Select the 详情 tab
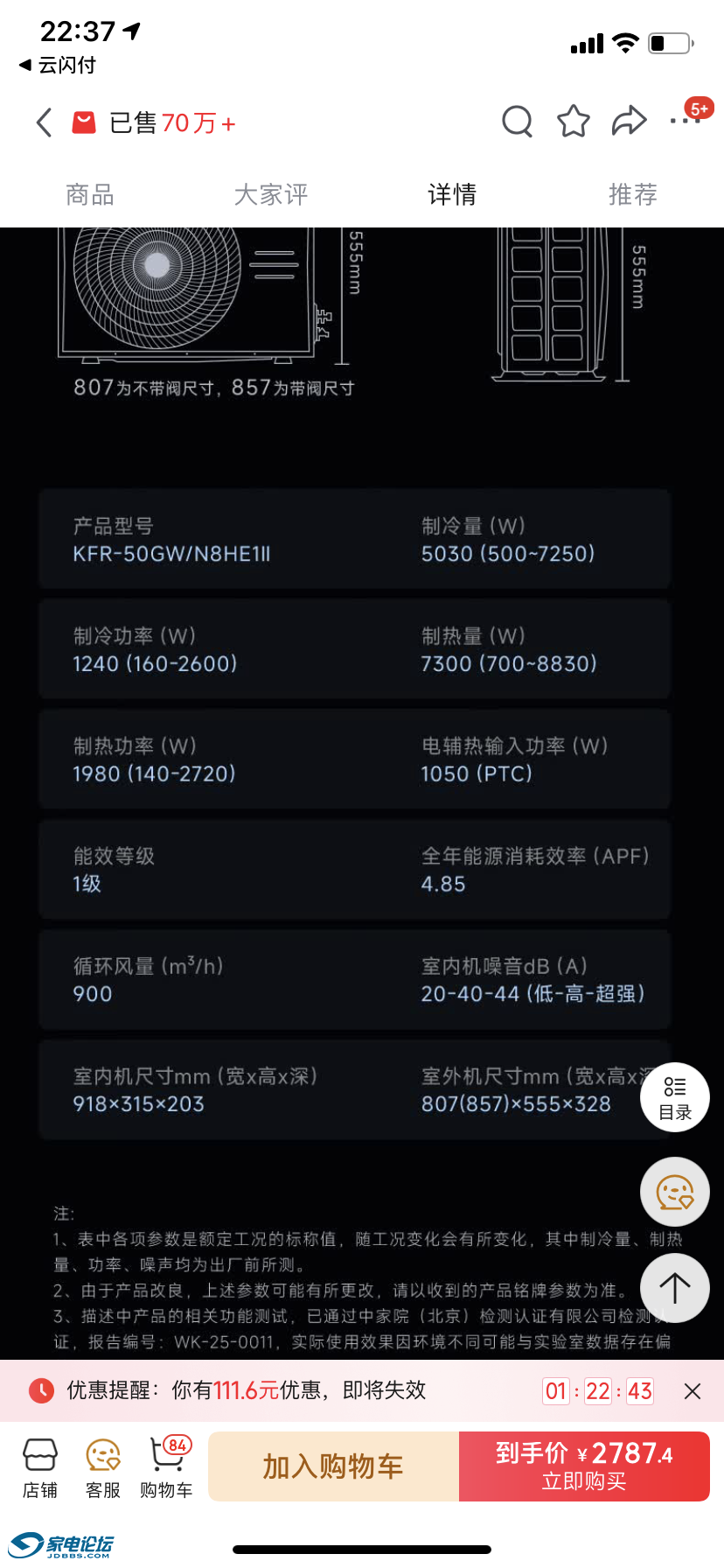Image resolution: width=724 pixels, height=1568 pixels. [452, 194]
